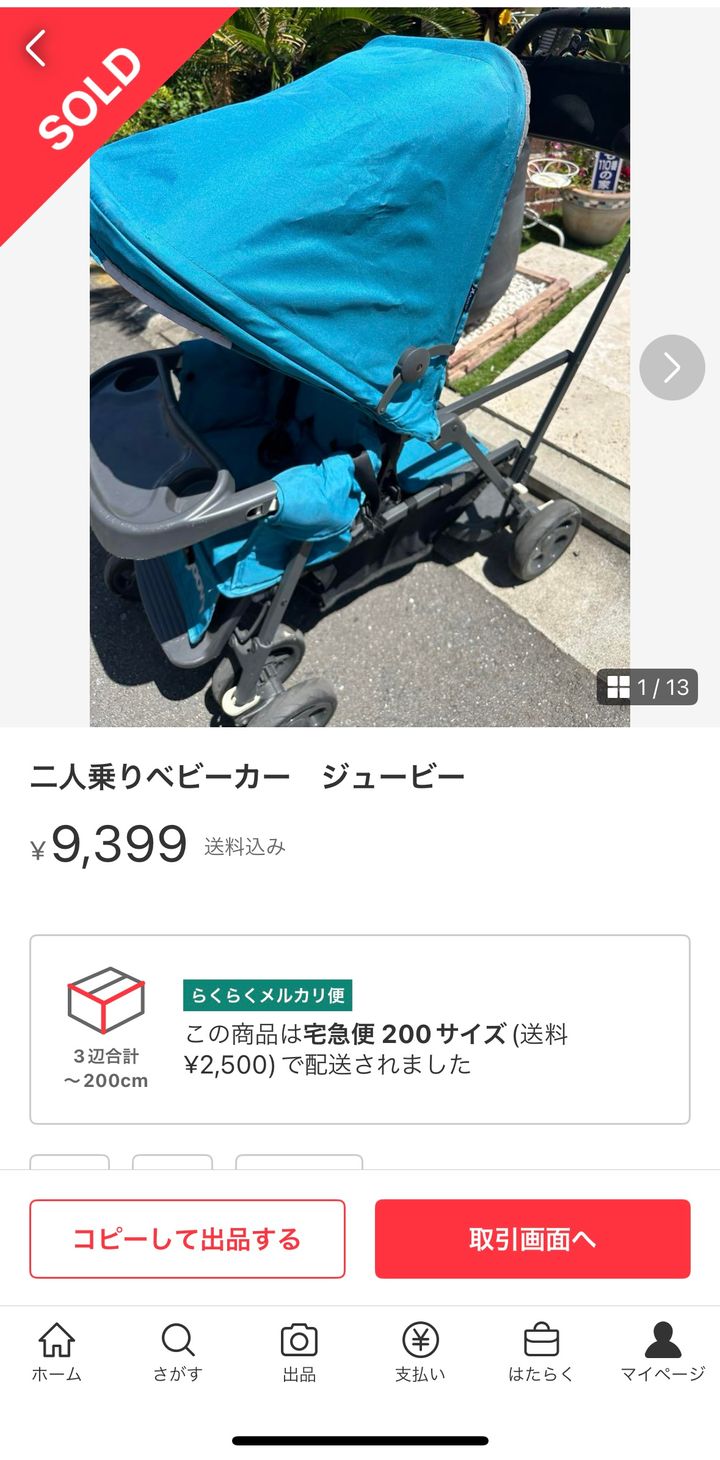Open the はたらく tab
The height and width of the screenshot is (1460, 720).
541,1352
